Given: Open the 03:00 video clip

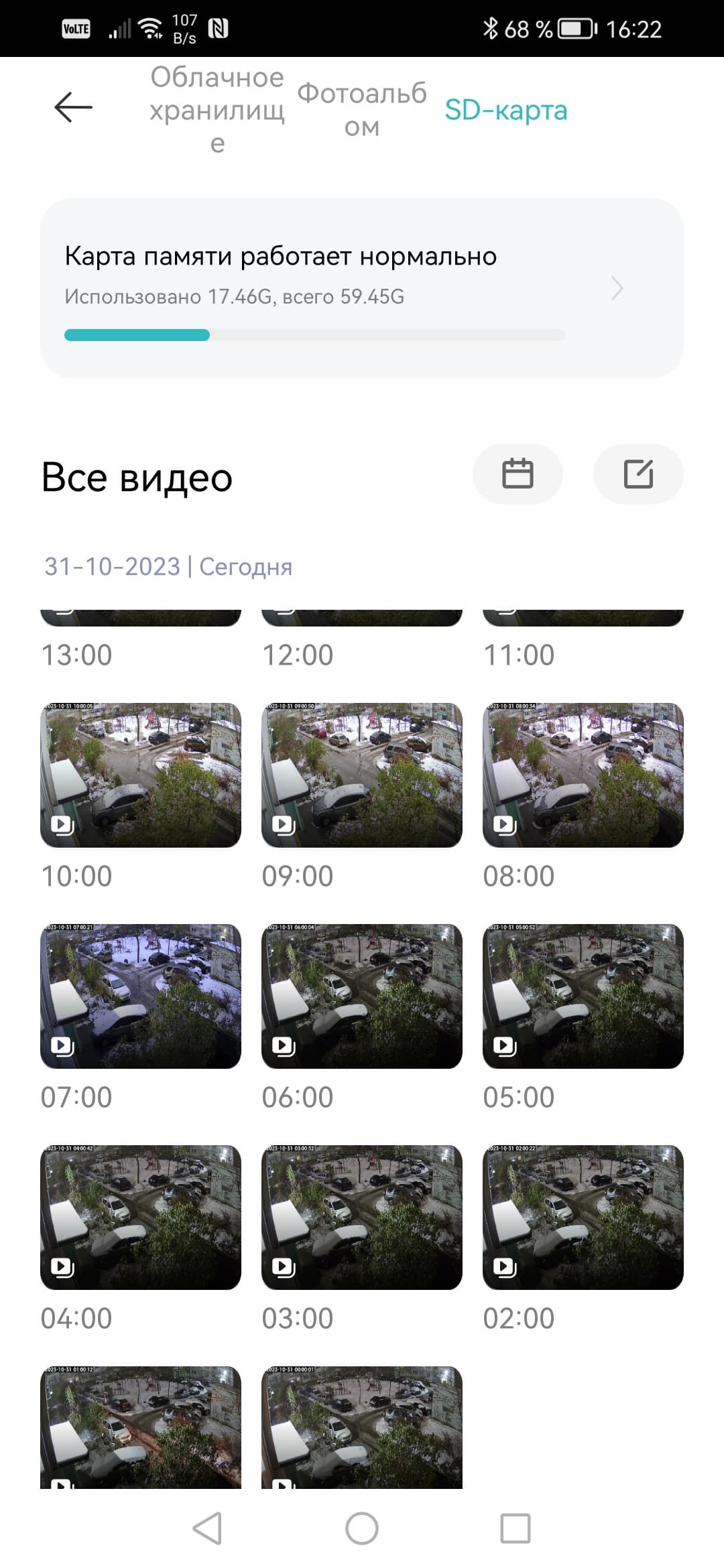Looking at the screenshot, I should [362, 1218].
